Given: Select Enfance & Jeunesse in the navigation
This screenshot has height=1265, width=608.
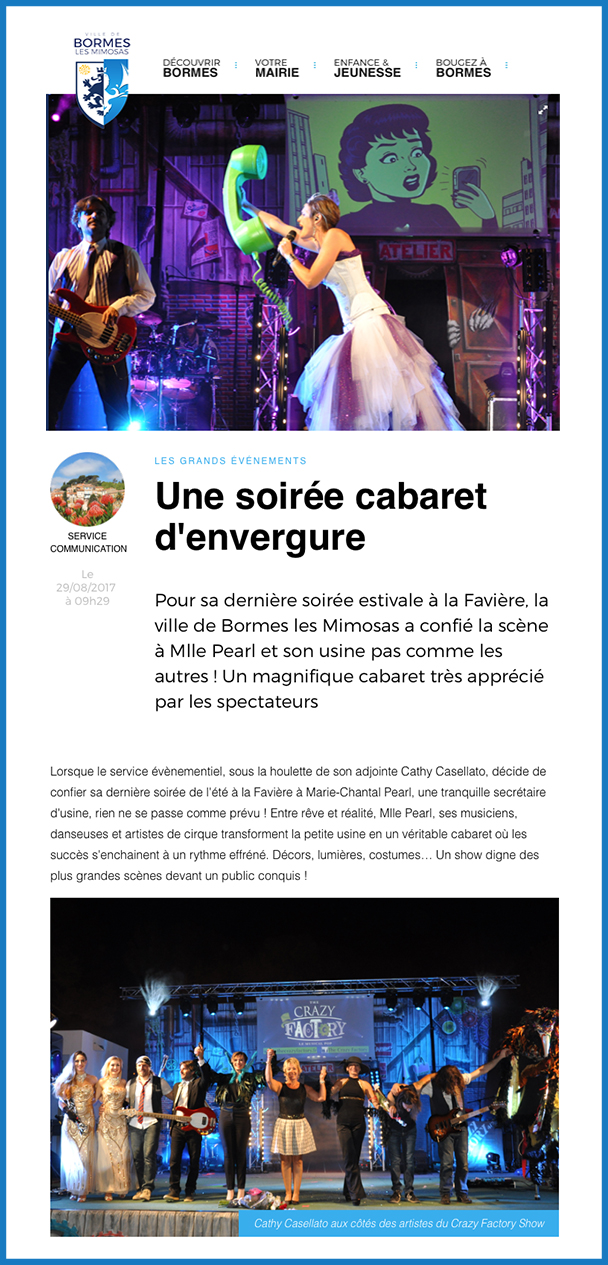Looking at the screenshot, I should tap(367, 68).
